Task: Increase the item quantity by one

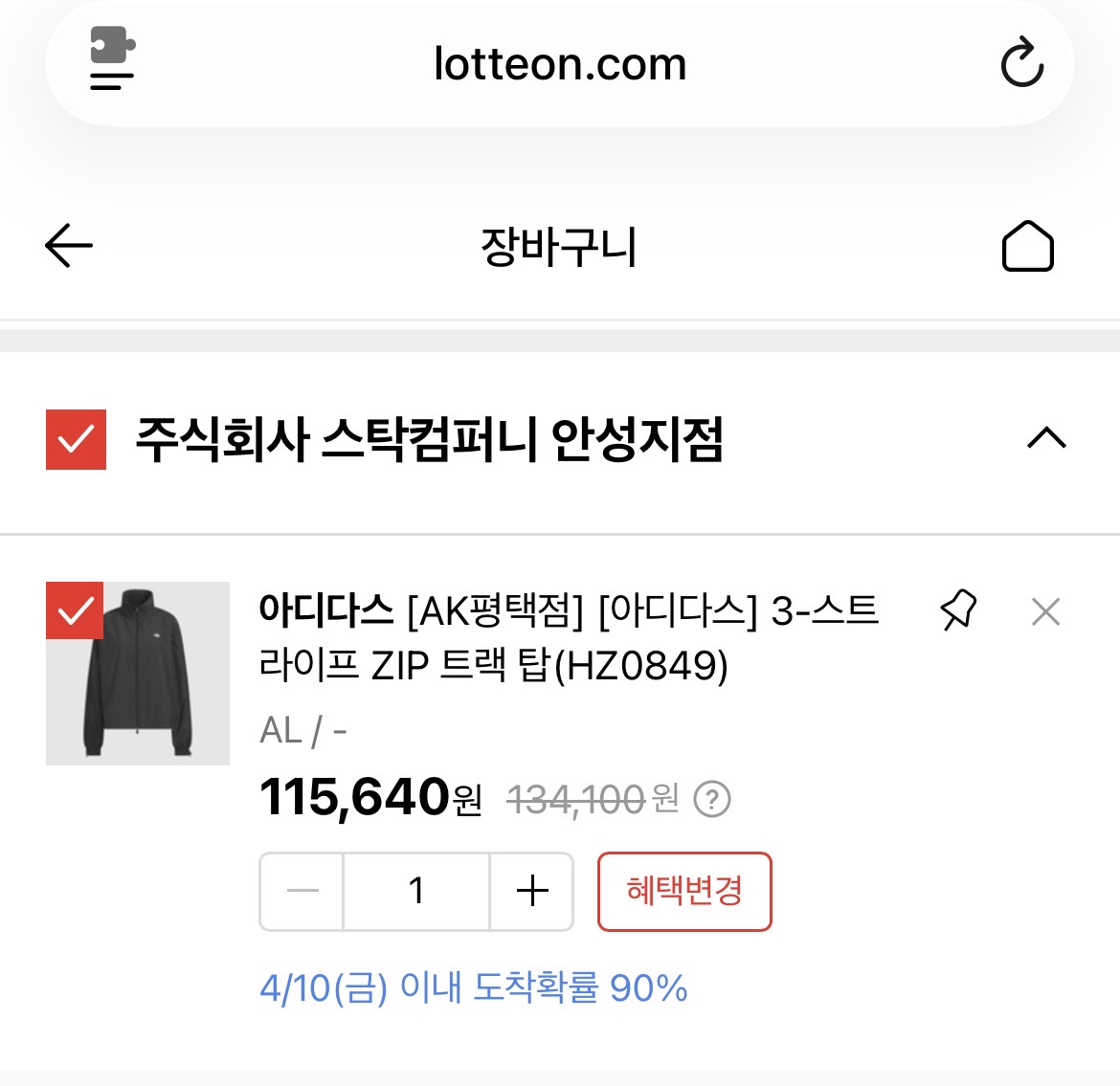Action: [x=532, y=892]
